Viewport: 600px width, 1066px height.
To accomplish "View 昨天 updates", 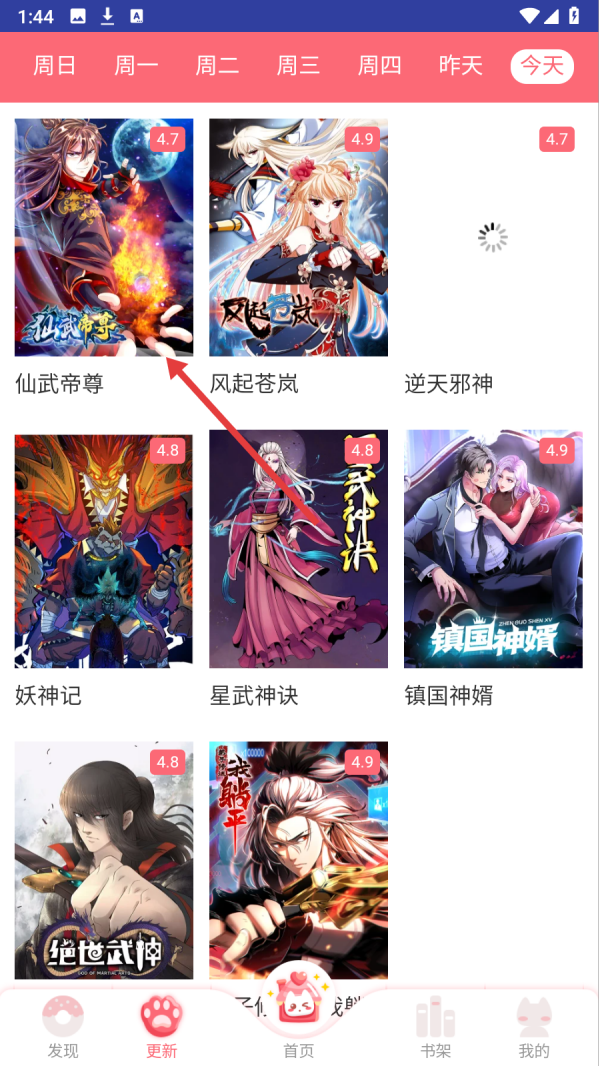I will pos(461,67).
